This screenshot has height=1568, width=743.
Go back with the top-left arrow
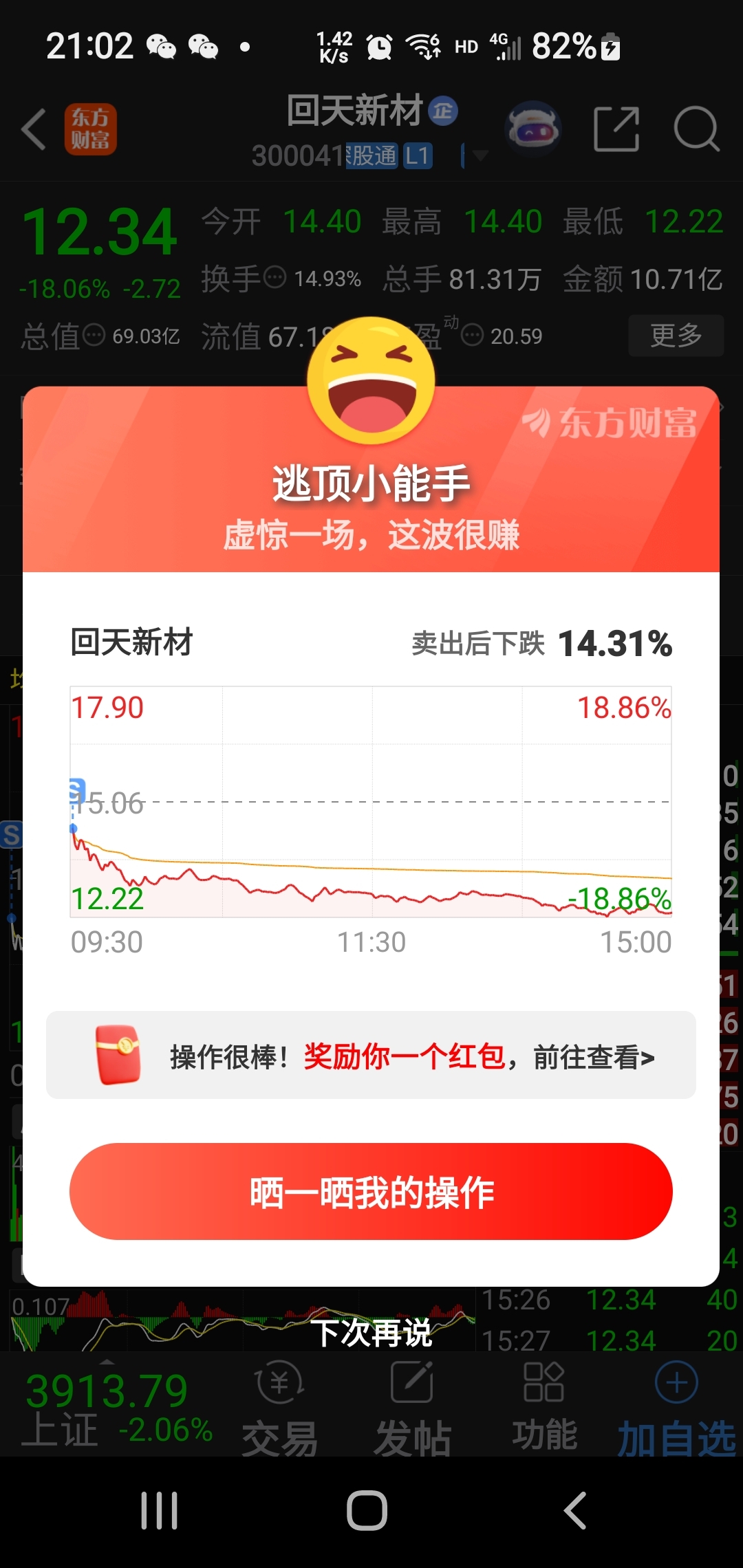(33, 129)
